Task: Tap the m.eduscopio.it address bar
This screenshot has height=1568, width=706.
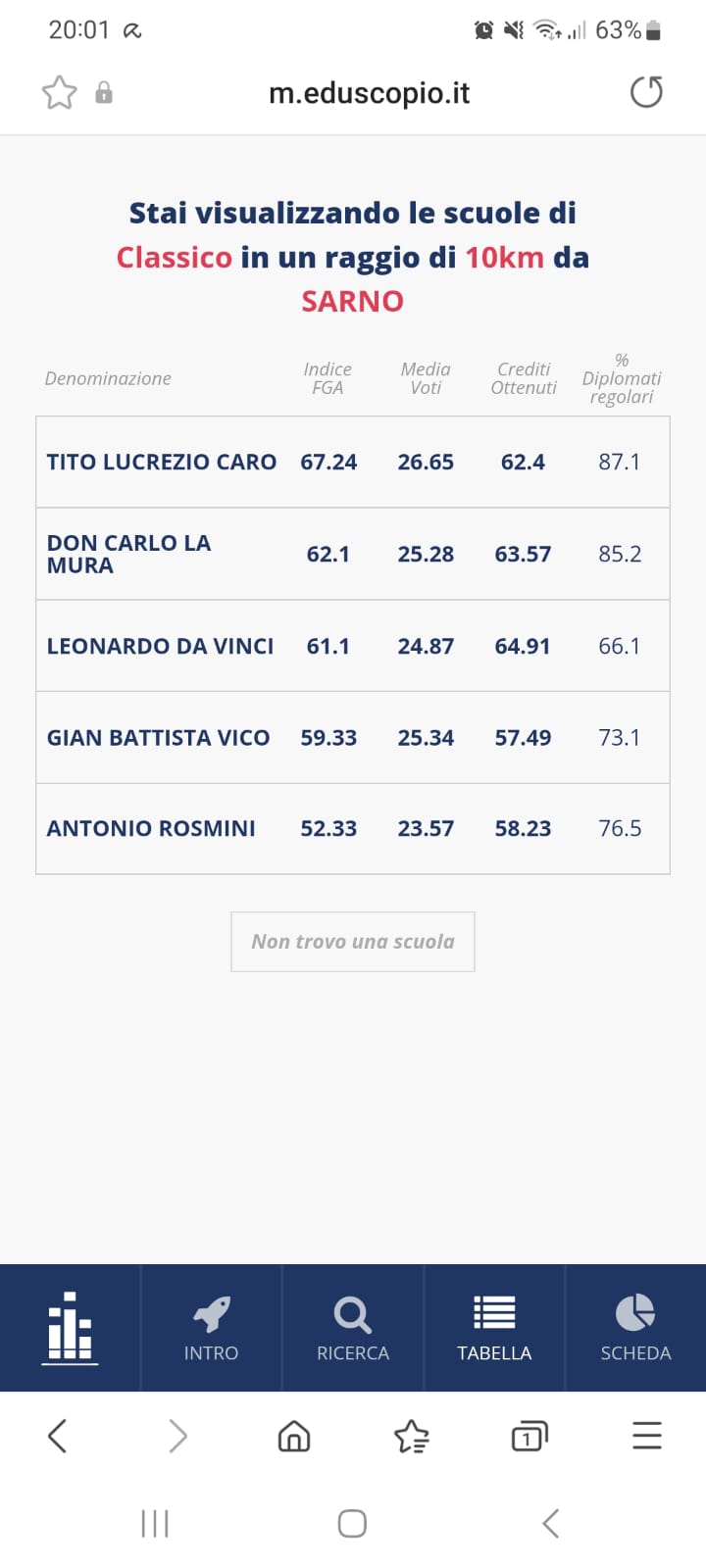Action: tap(369, 93)
